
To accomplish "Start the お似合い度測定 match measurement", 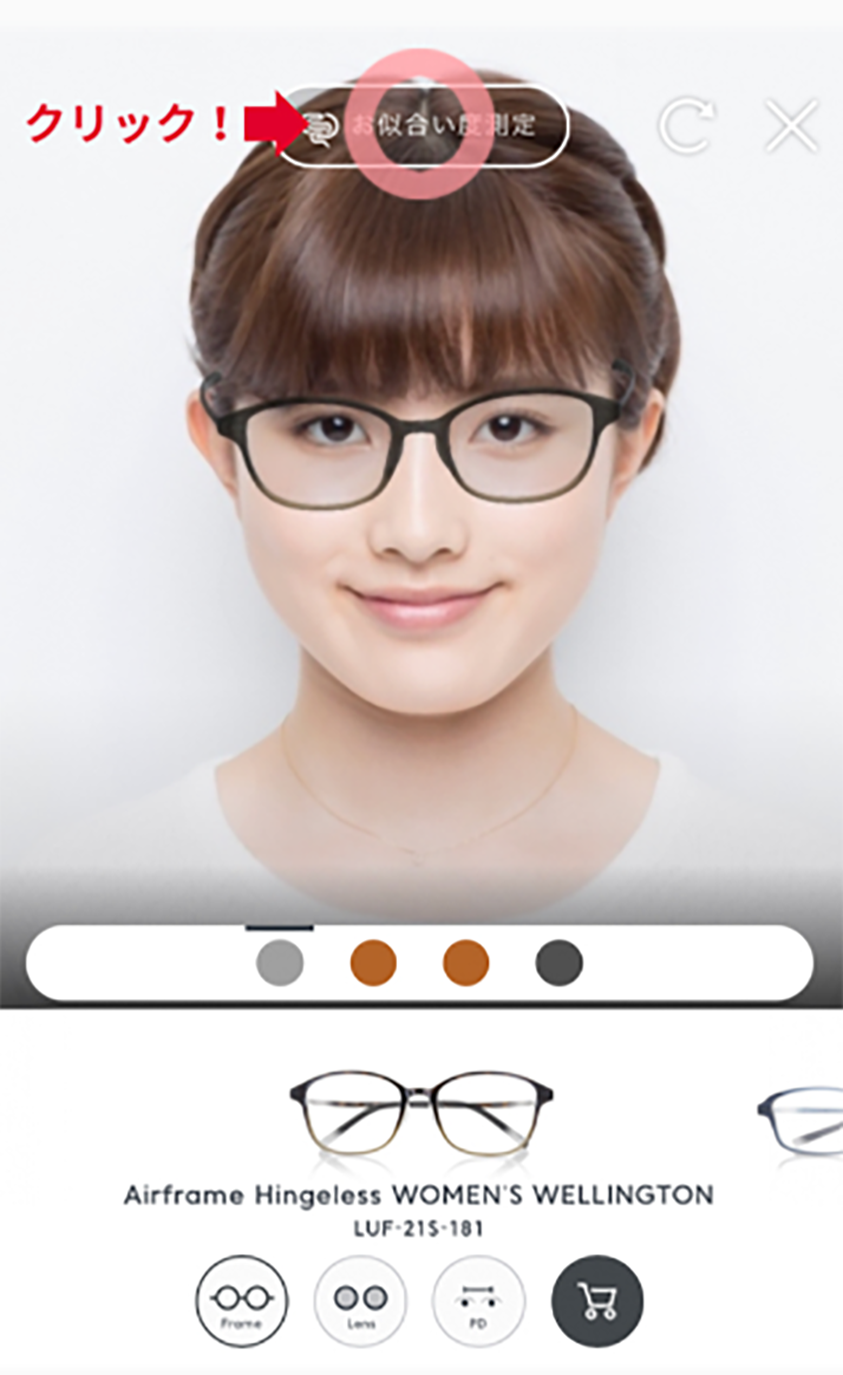I will tap(421, 126).
